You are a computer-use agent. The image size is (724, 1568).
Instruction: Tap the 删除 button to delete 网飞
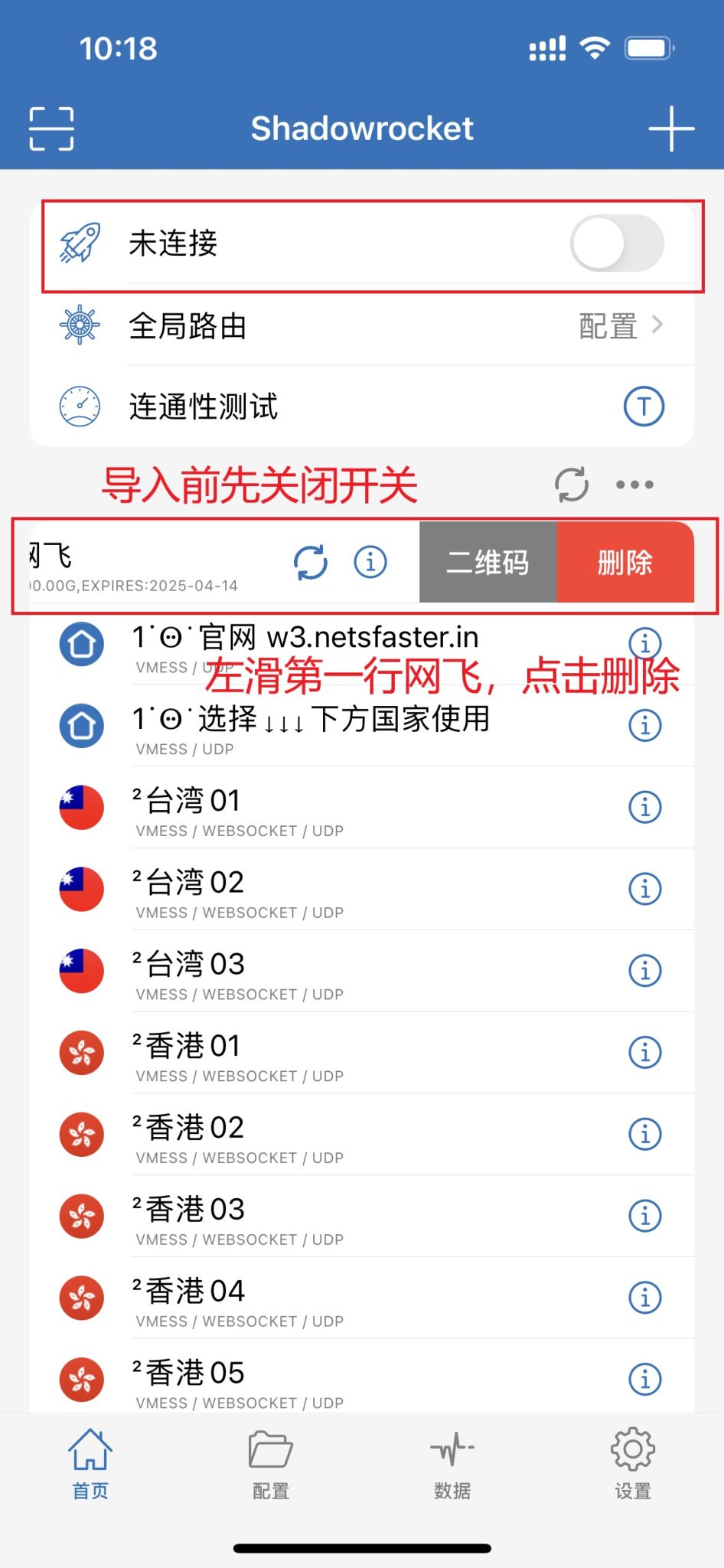[x=625, y=562]
